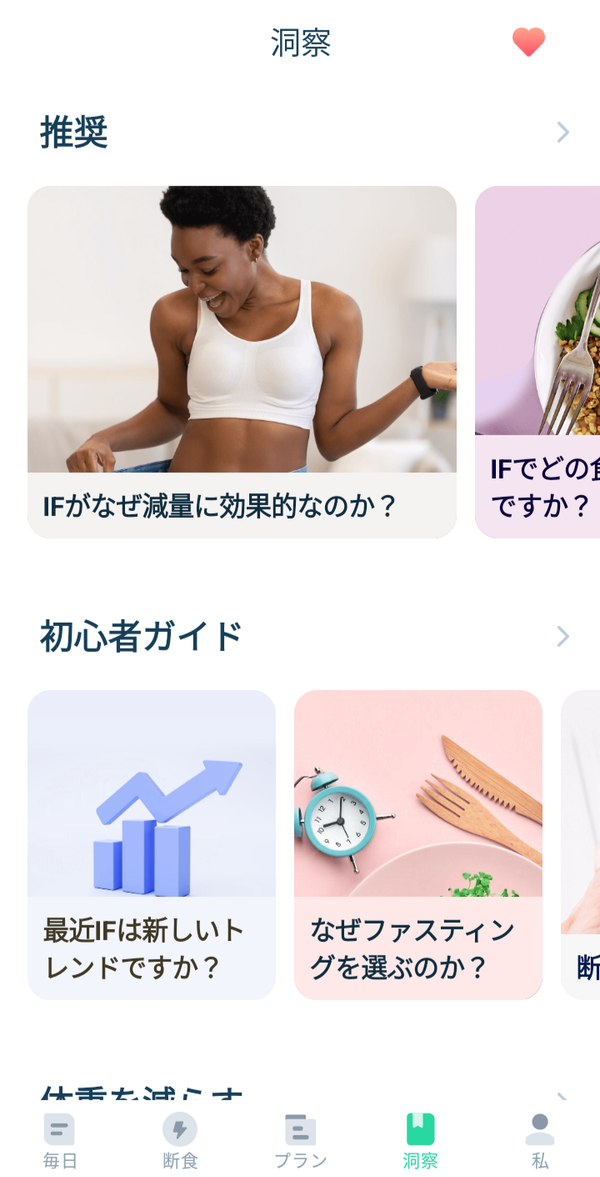The height and width of the screenshot is (1177, 600).
Task: Open the heart favorites icon
Action: click(x=529, y=42)
